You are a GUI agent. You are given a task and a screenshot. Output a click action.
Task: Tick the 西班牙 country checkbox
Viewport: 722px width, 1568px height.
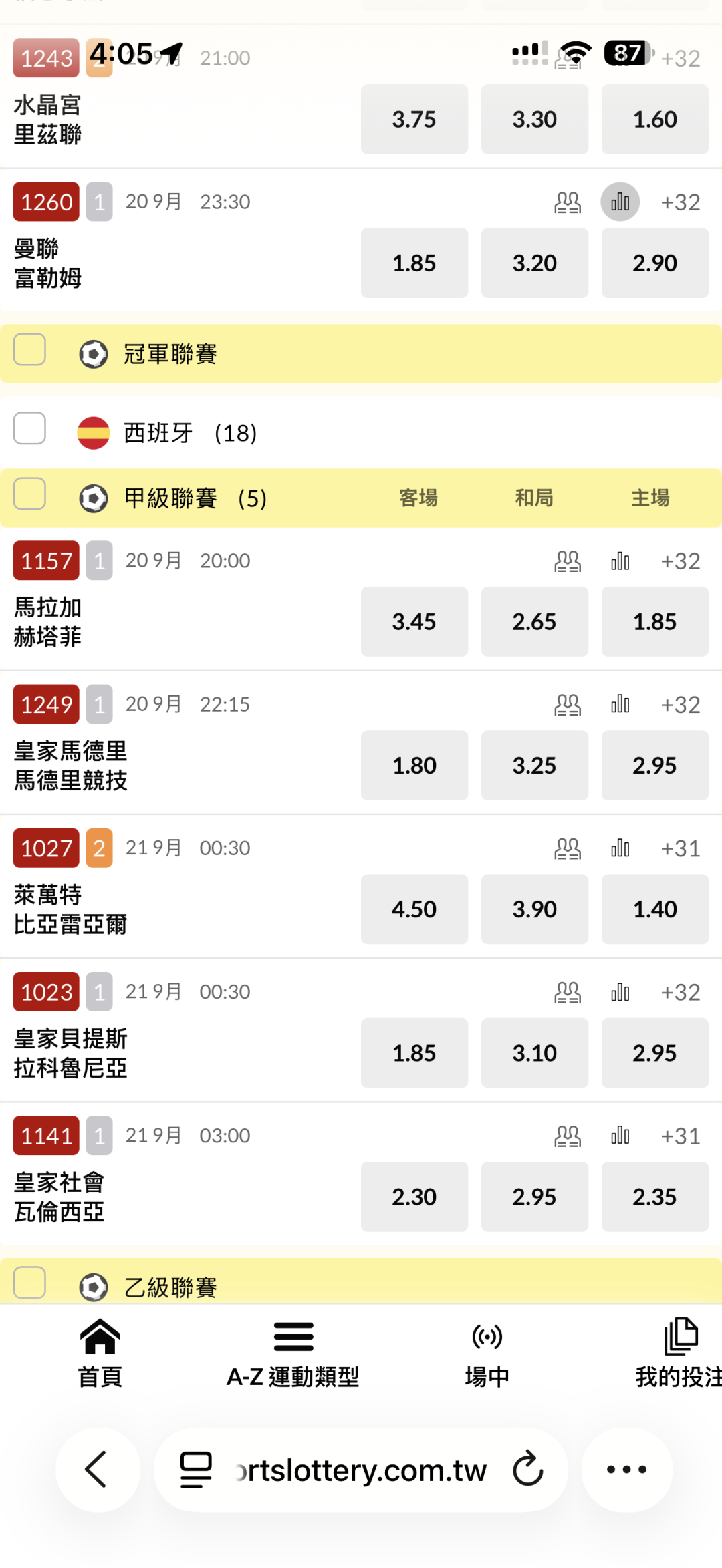click(29, 428)
